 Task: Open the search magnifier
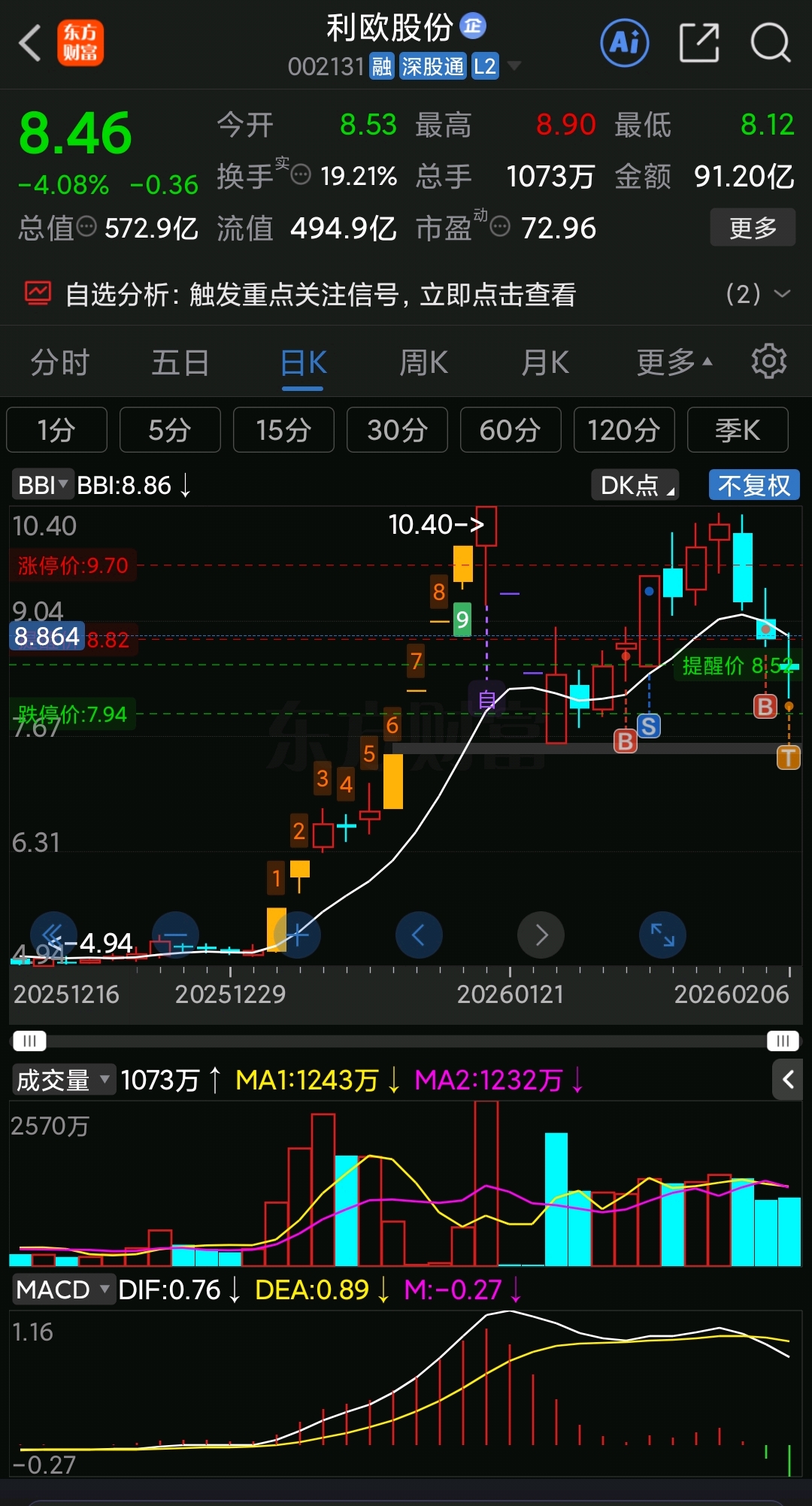click(x=771, y=43)
